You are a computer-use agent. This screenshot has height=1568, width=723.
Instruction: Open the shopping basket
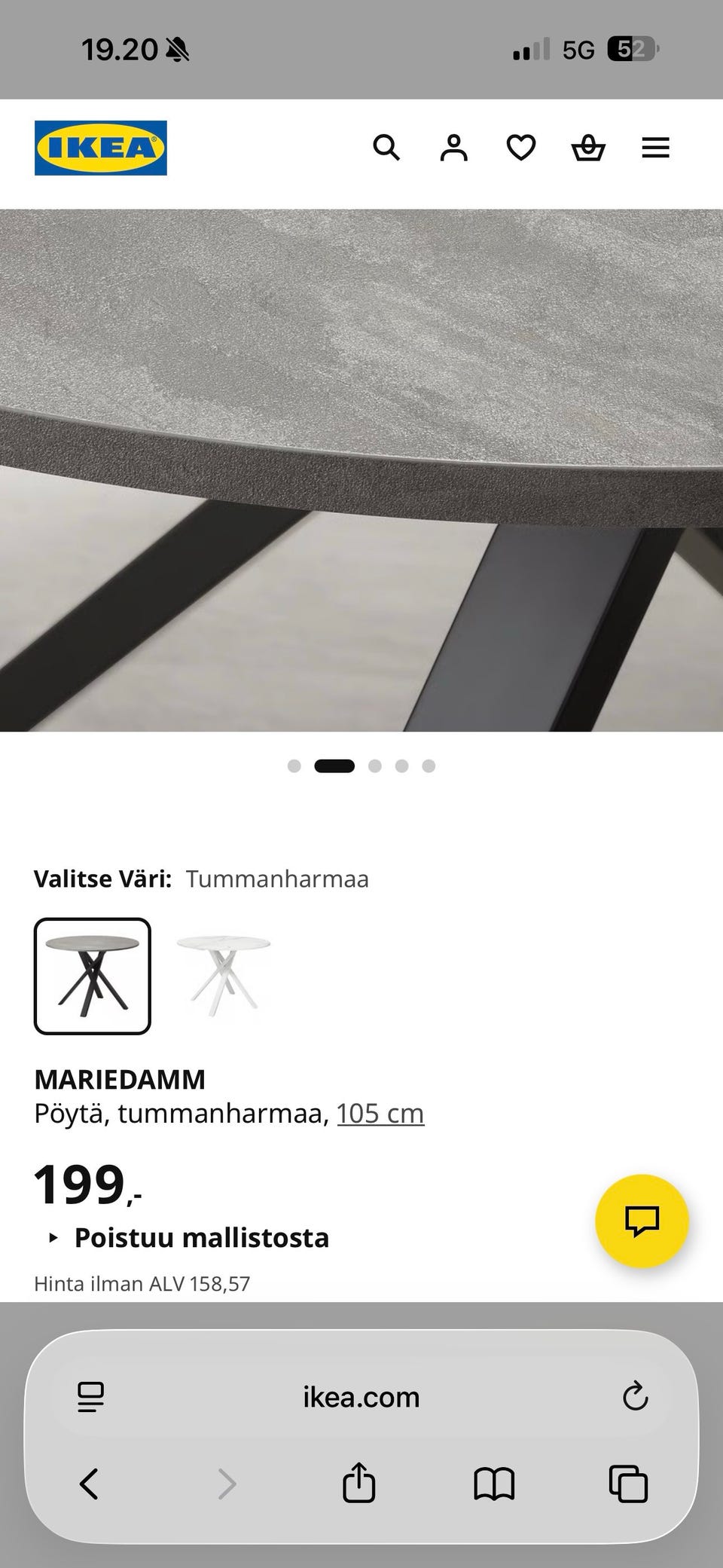[x=588, y=148]
